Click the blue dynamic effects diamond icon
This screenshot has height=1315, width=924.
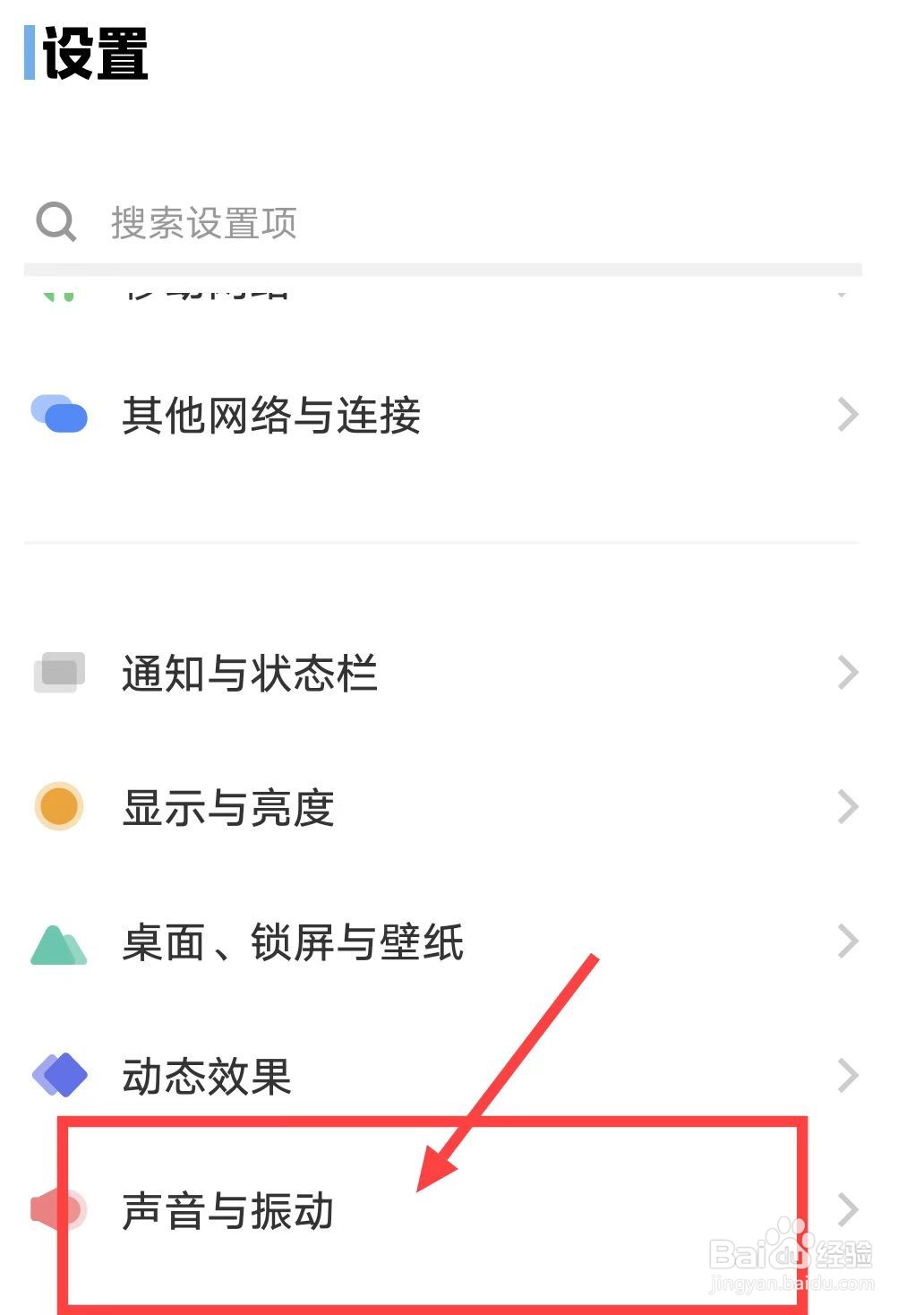pos(58,1075)
